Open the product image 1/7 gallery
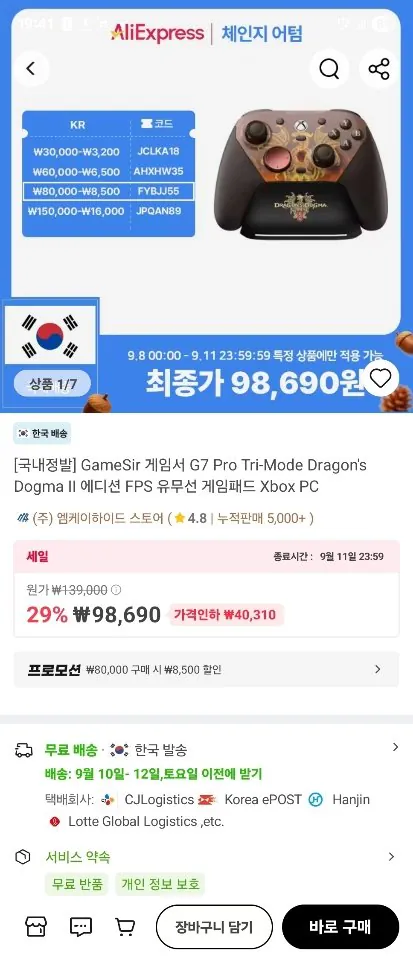The width and height of the screenshot is (413, 960). click(x=52, y=384)
